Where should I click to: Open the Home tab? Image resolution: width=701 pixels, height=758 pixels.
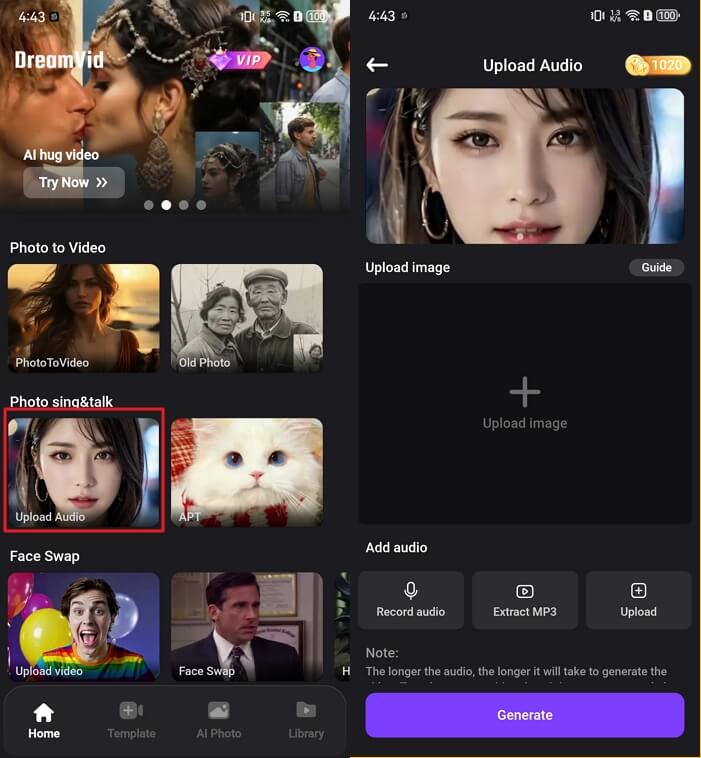point(44,720)
